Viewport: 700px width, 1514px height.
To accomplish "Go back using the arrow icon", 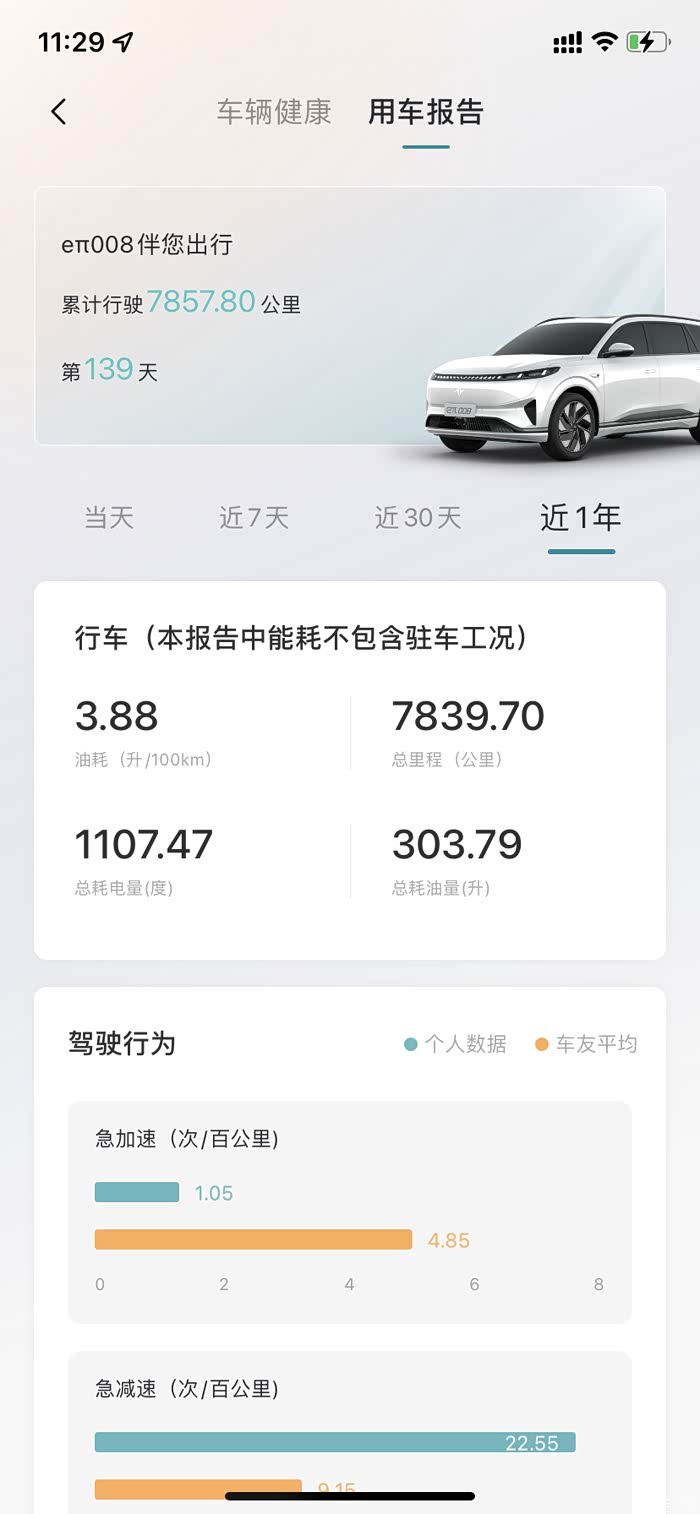I will [59, 112].
